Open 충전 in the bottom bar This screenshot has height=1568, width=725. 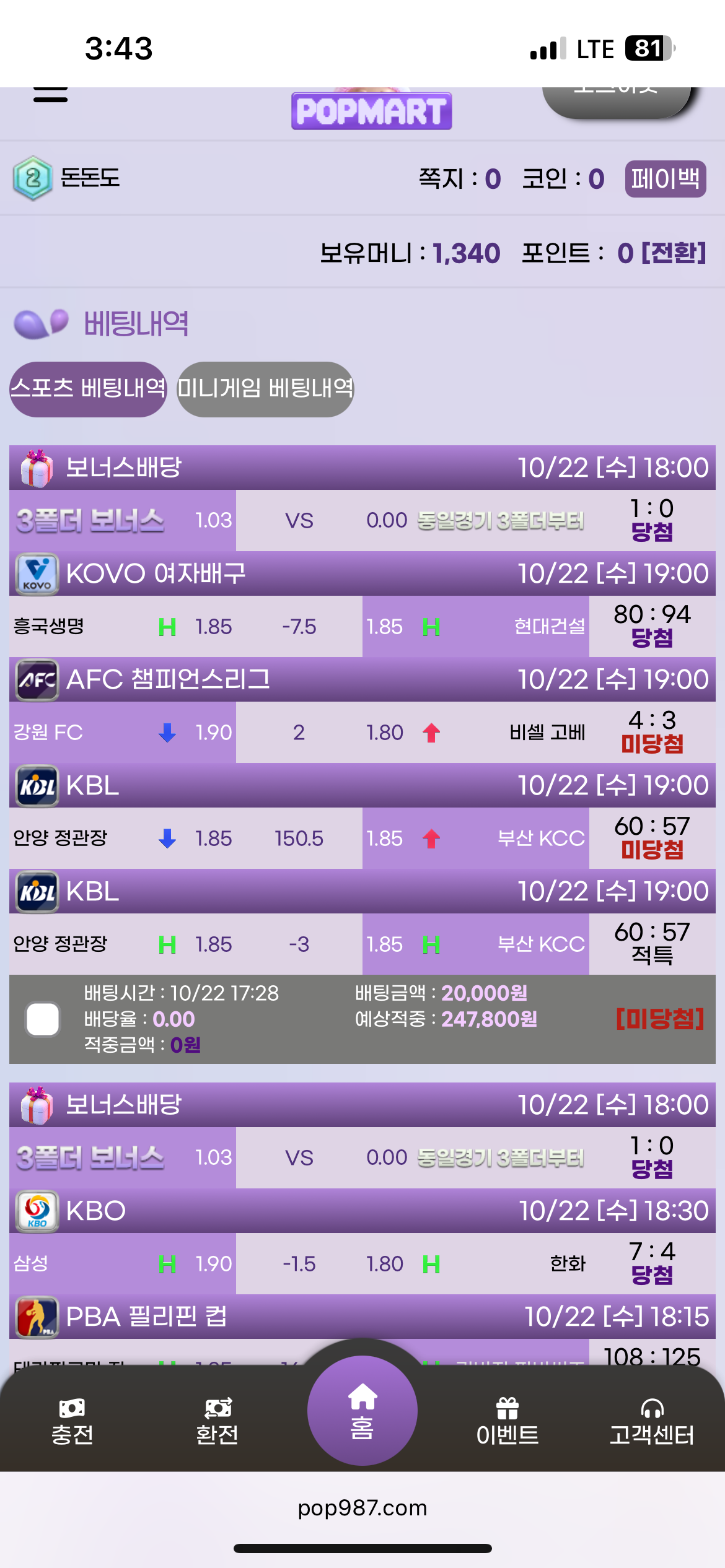pos(72,1421)
